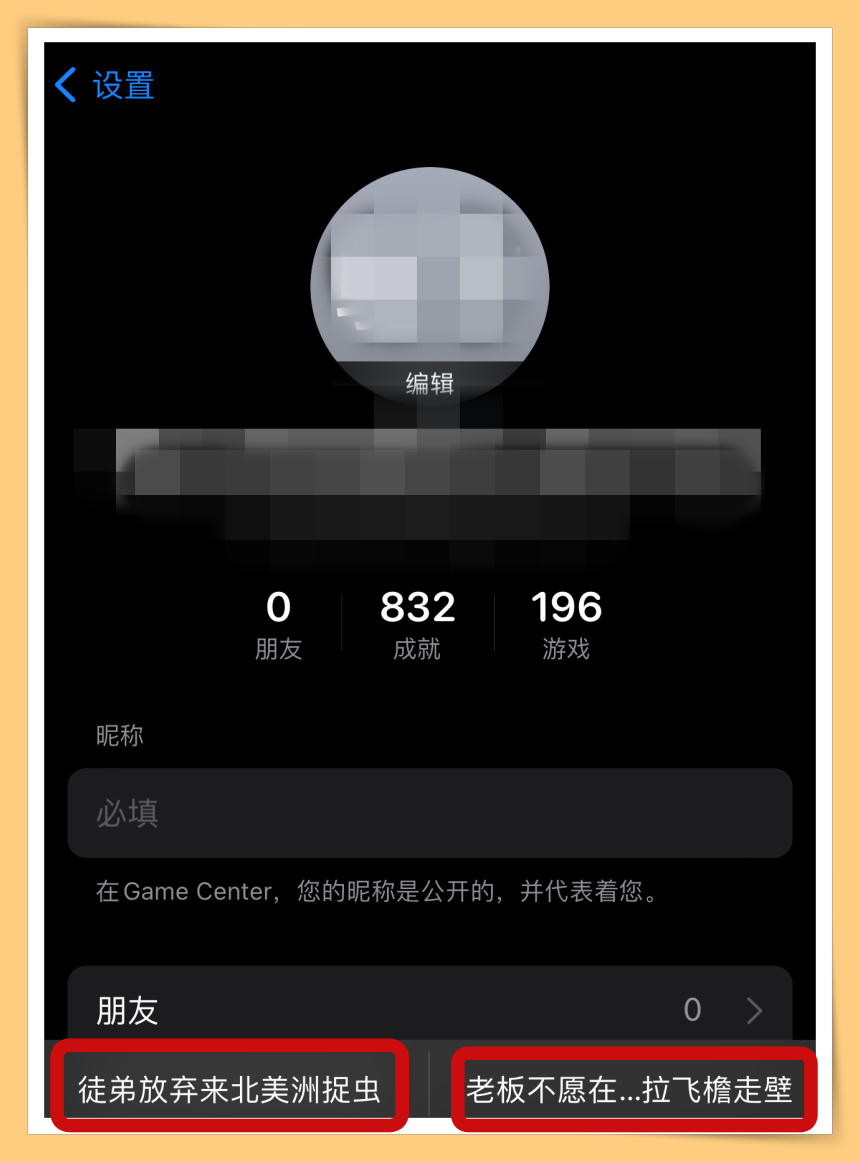Open the Friends row
Image resolution: width=860 pixels, height=1162 pixels.
[x=430, y=1009]
